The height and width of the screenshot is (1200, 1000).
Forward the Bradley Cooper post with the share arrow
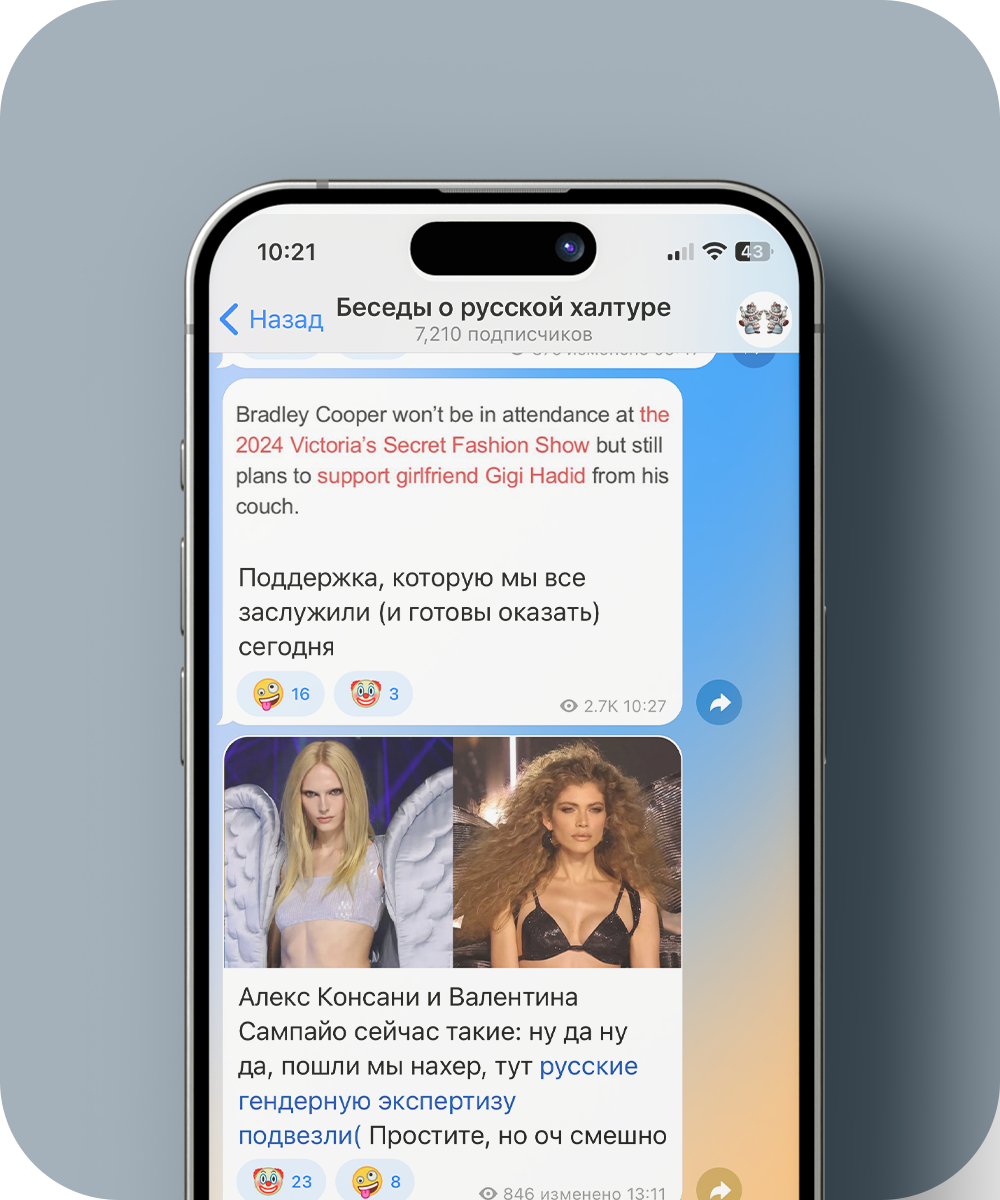click(718, 703)
